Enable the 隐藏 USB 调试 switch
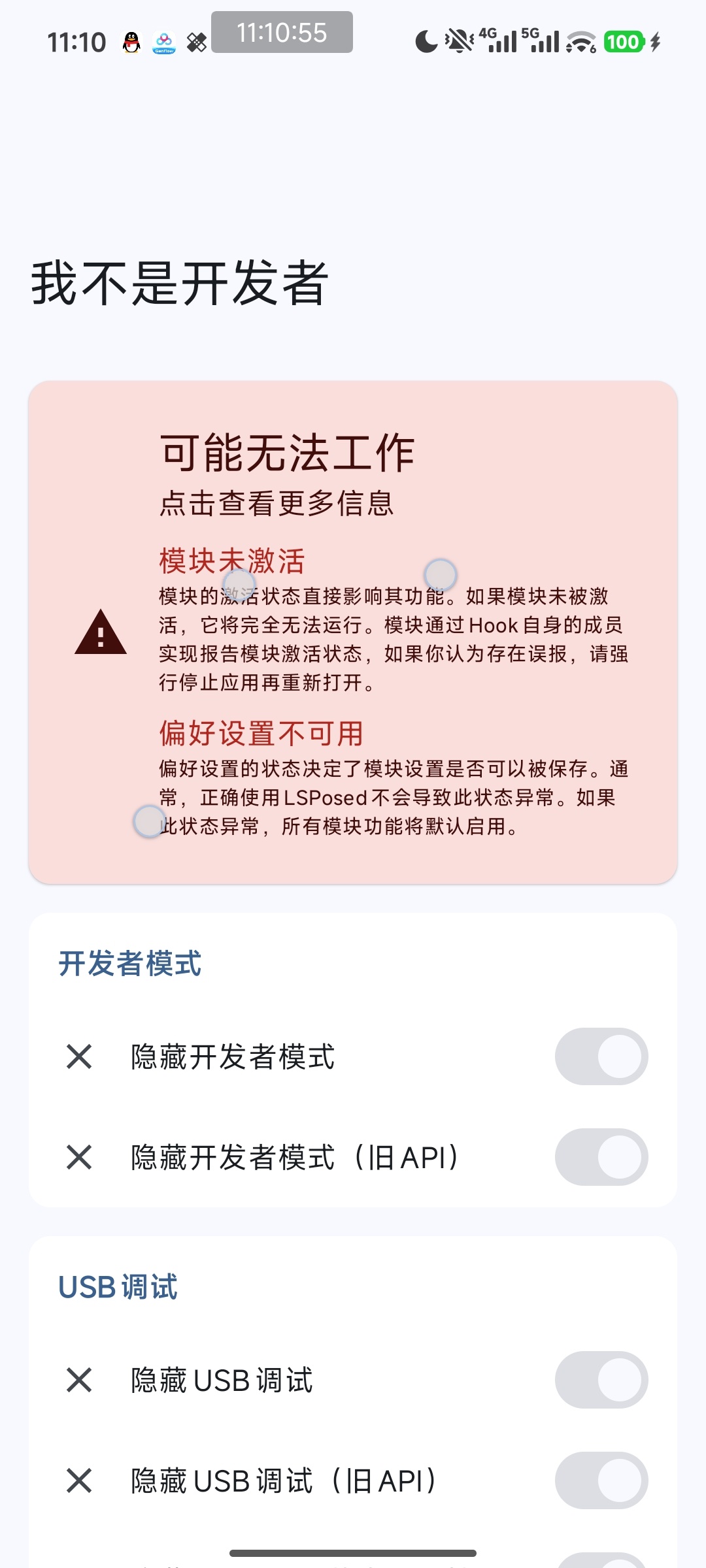The width and height of the screenshot is (706, 1568). point(601,1381)
